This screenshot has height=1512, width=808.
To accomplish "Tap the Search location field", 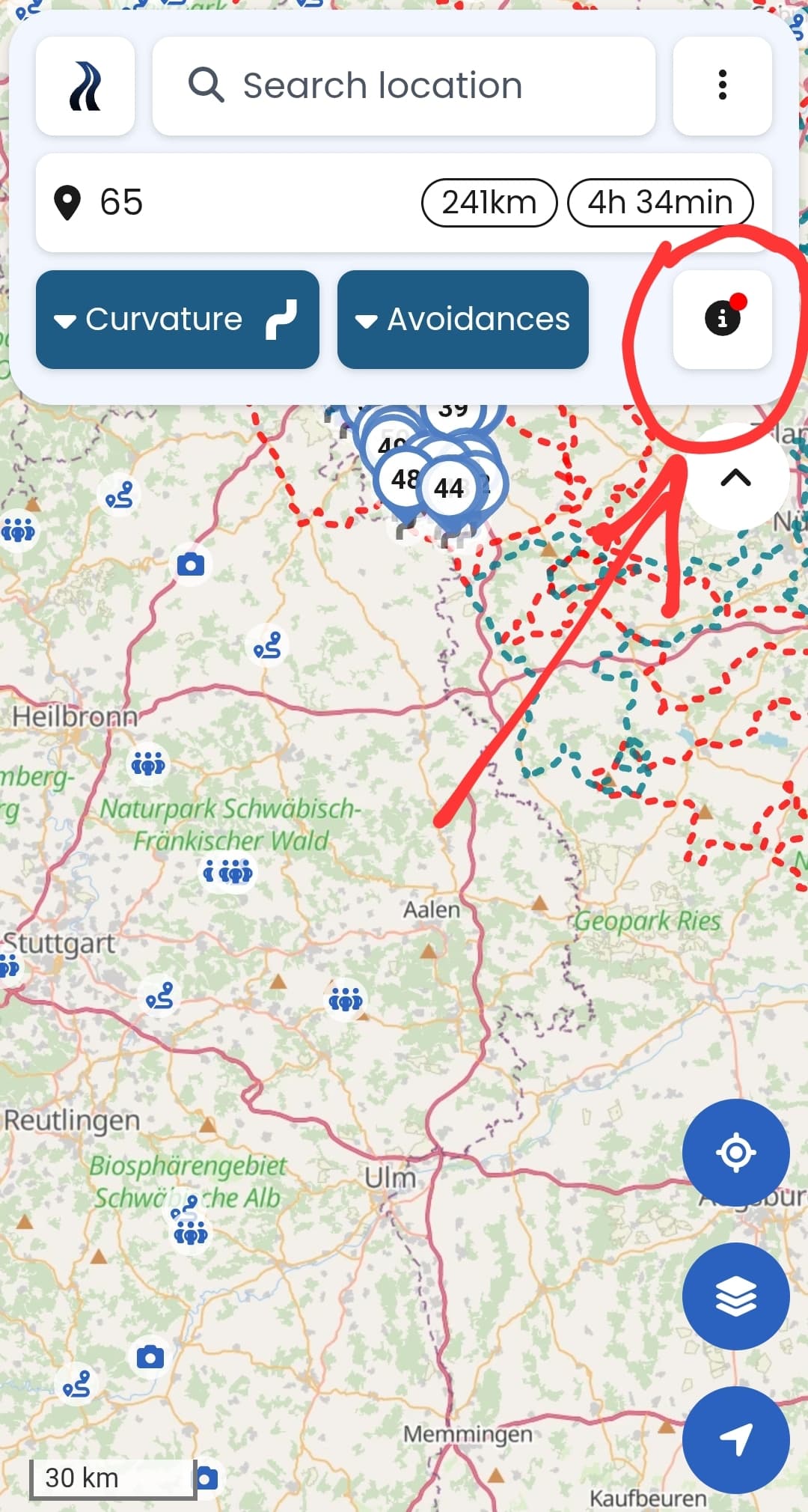I will 404,86.
